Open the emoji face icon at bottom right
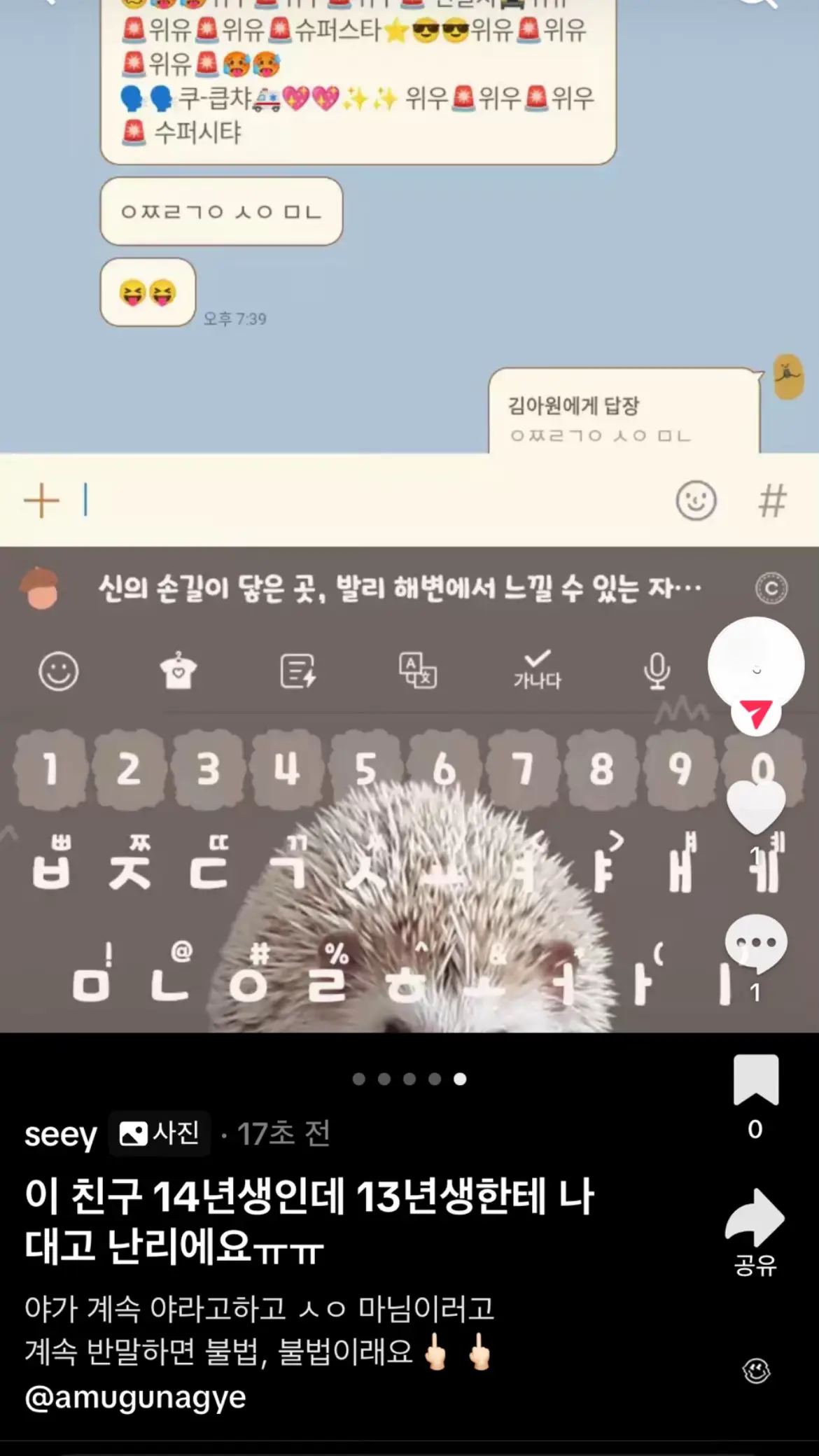This screenshot has width=819, height=1456. coord(756,1371)
